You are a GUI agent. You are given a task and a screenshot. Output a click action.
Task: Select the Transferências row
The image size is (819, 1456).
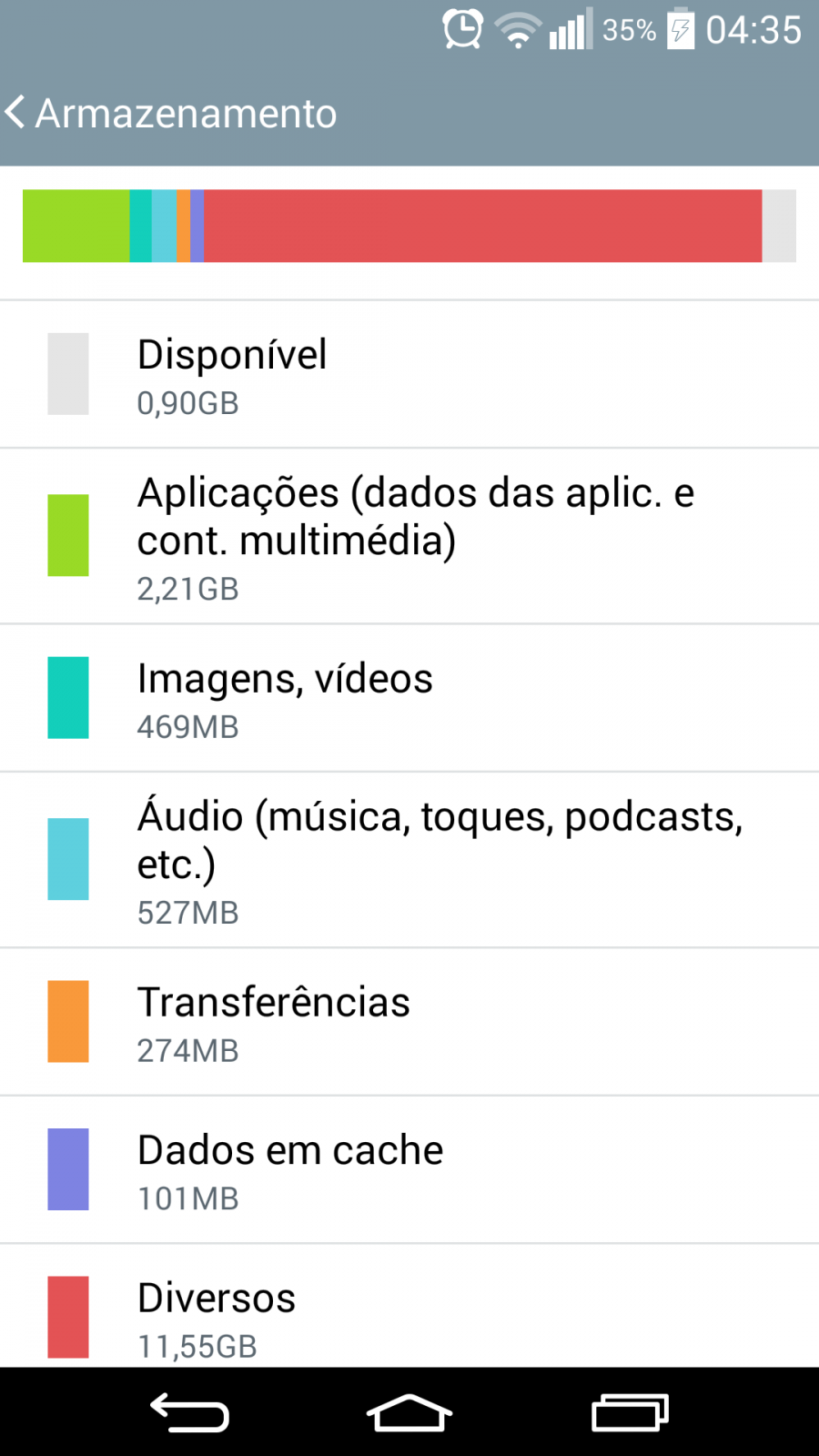coord(409,1022)
